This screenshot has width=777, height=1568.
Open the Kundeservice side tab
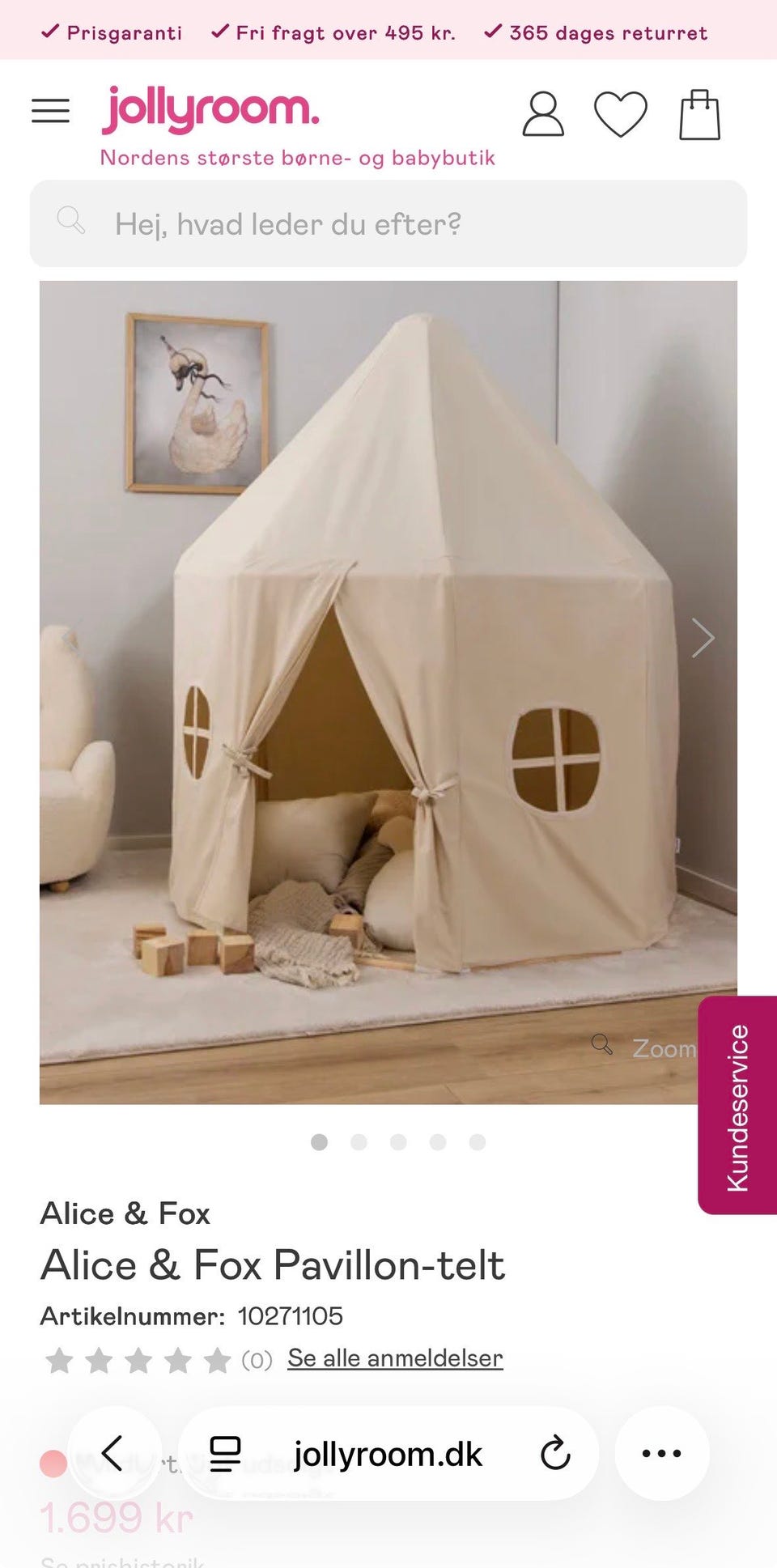click(737, 1105)
